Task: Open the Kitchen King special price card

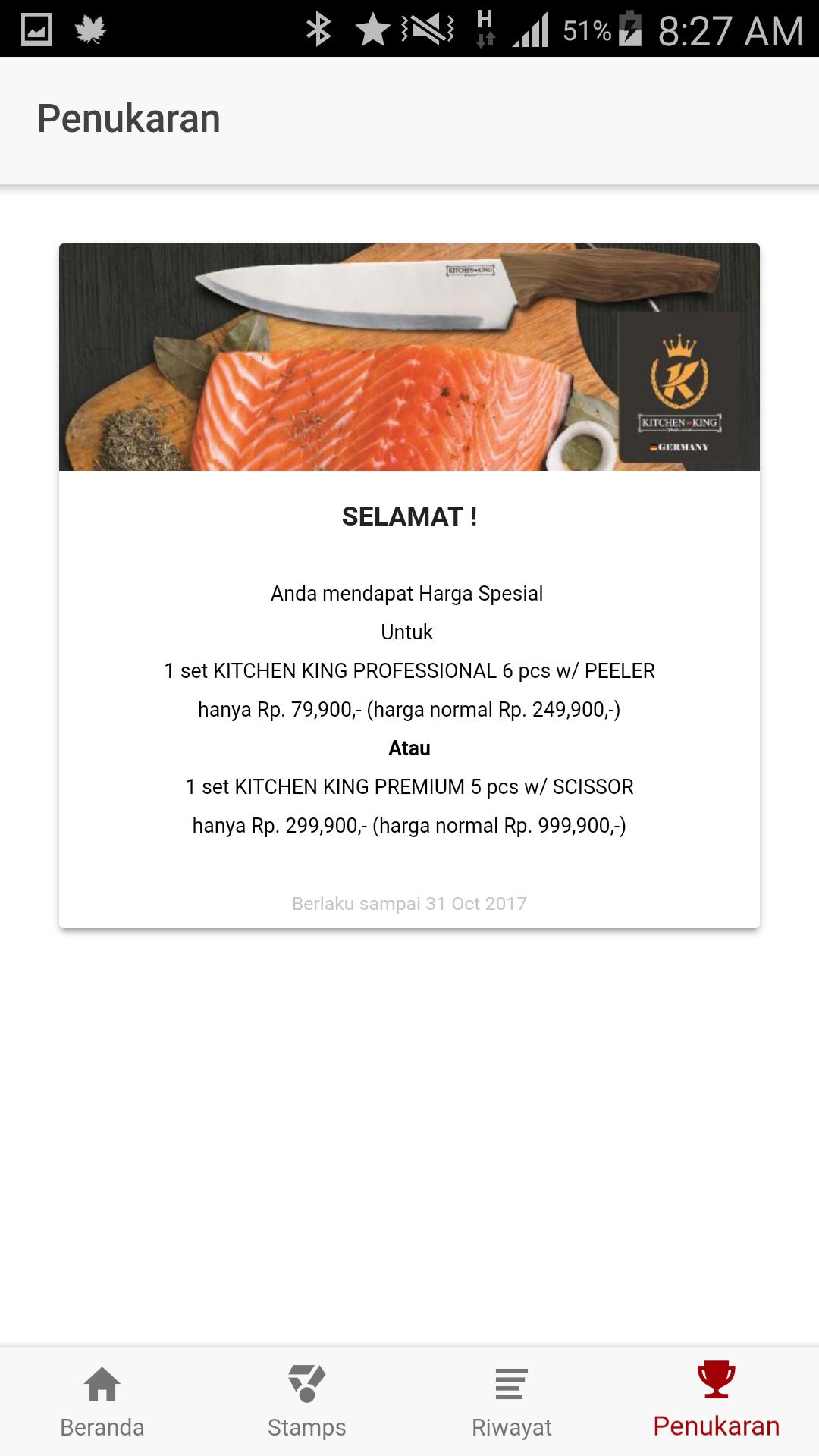Action: (409, 585)
